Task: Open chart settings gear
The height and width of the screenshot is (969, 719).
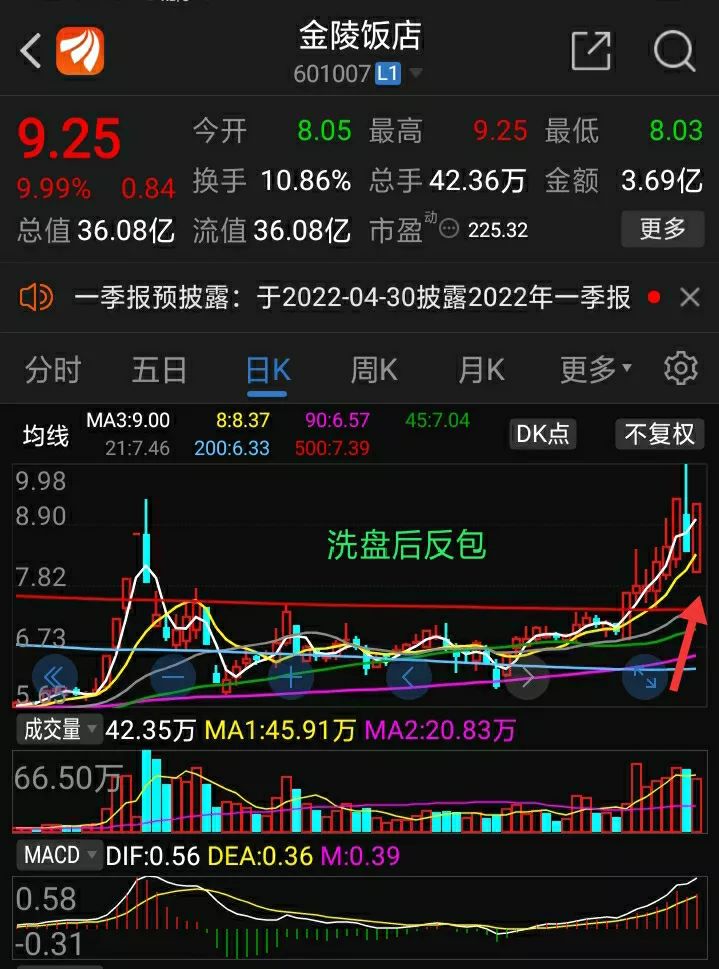Action: pos(681,368)
